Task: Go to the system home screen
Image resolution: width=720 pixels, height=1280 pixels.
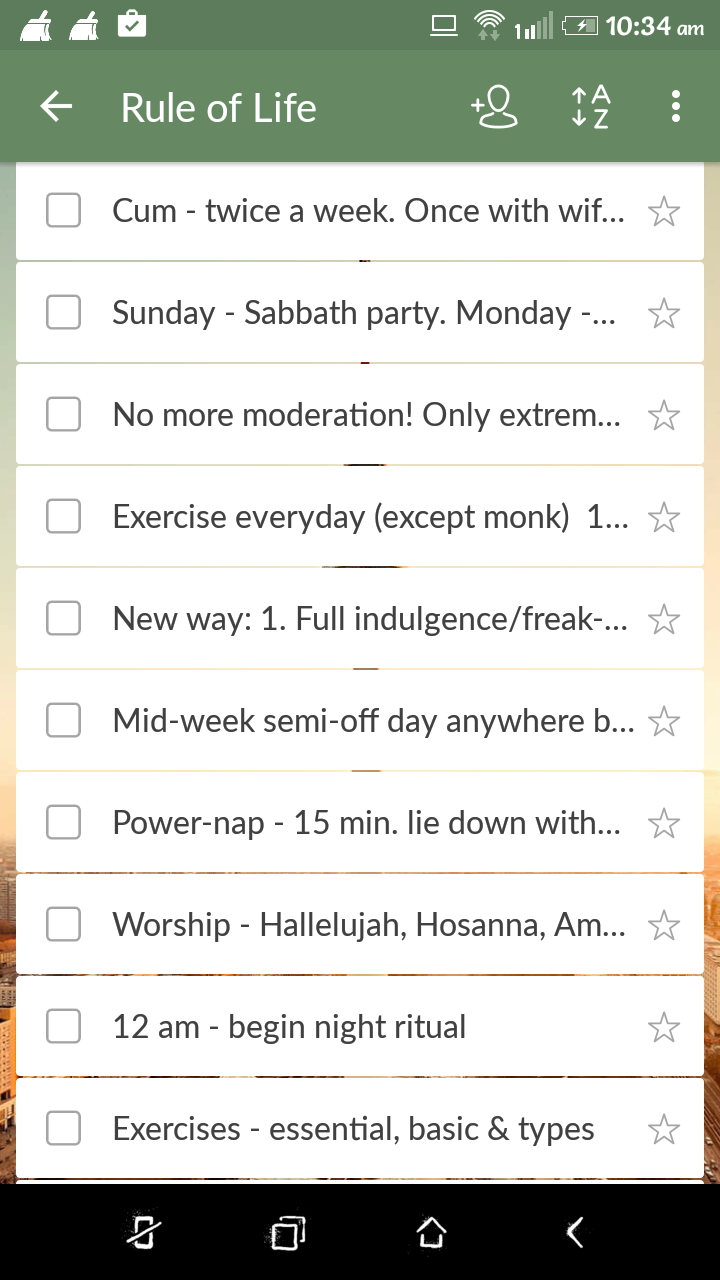Action: tap(431, 1232)
